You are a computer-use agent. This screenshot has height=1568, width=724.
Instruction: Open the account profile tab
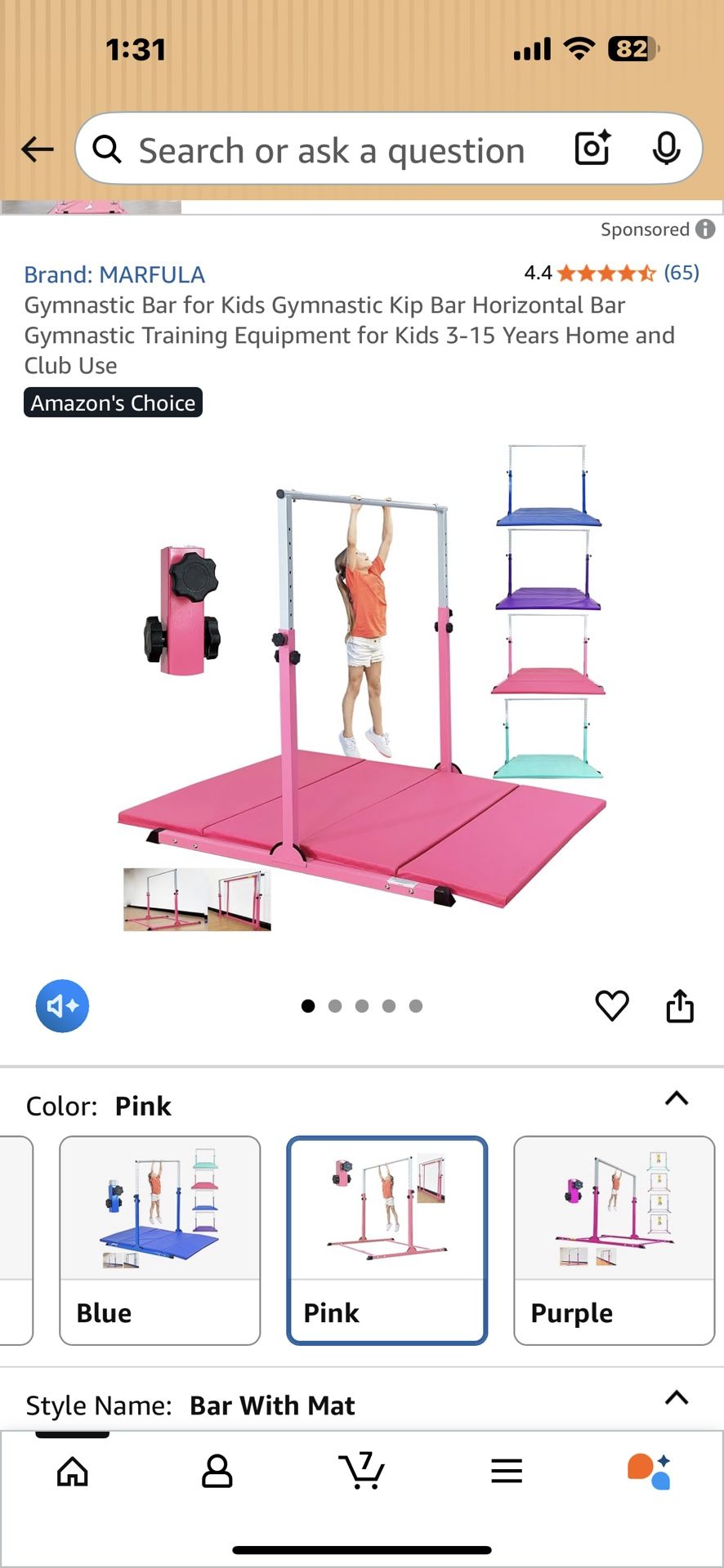(217, 1472)
